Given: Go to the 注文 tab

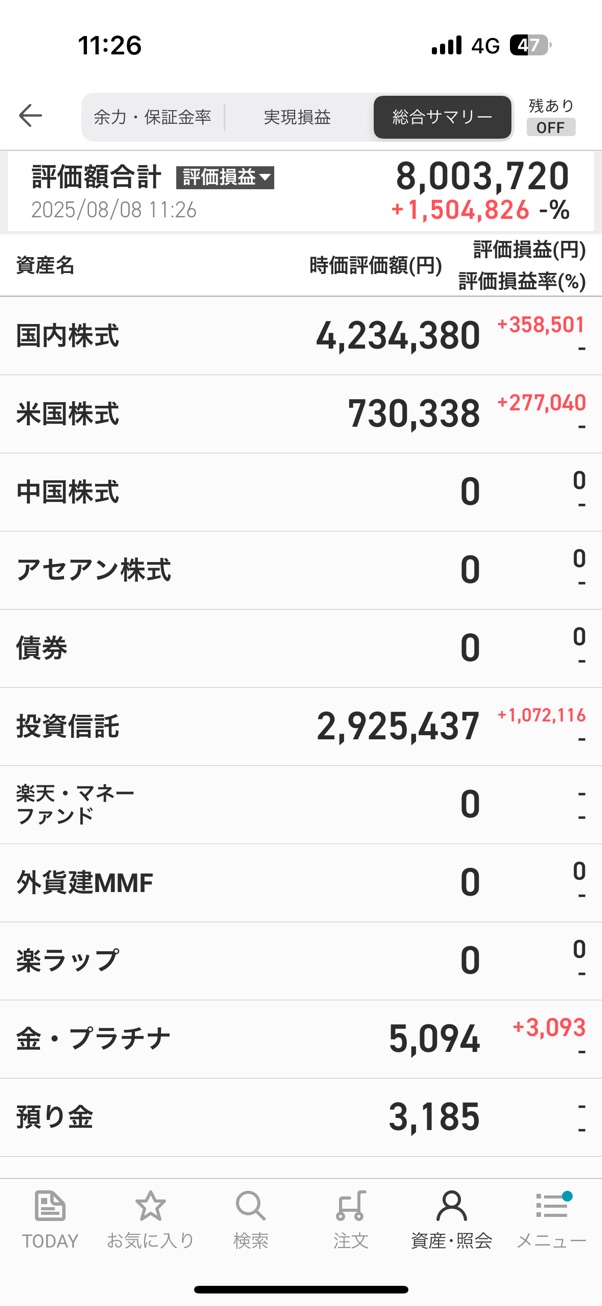Looking at the screenshot, I should (x=350, y=1220).
